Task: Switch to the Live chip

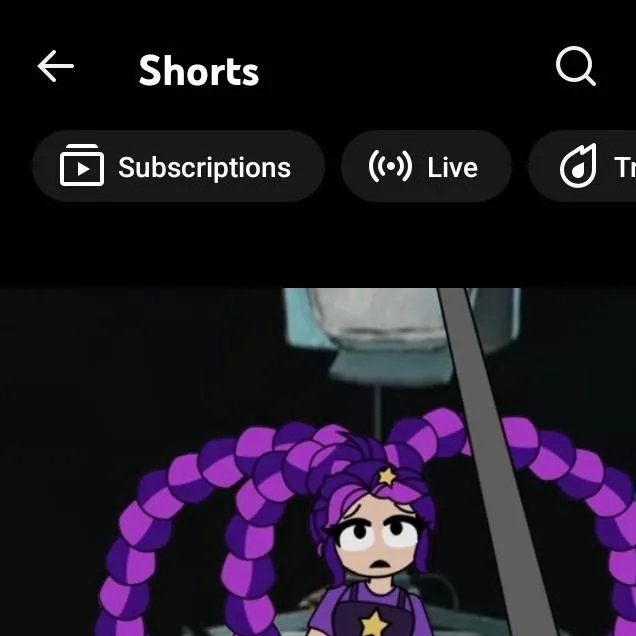Action: [x=426, y=167]
